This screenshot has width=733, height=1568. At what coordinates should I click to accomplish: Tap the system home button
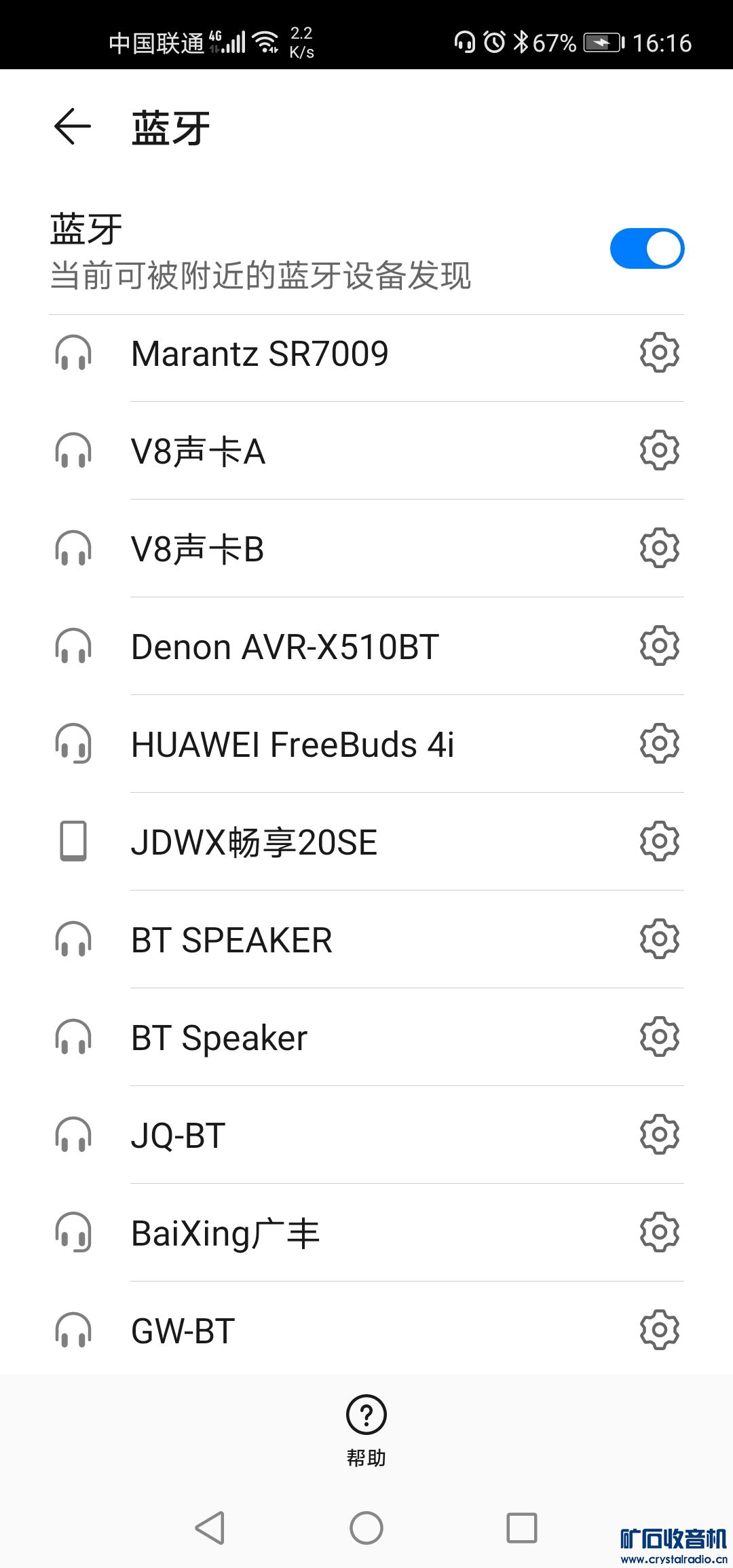click(x=366, y=1529)
